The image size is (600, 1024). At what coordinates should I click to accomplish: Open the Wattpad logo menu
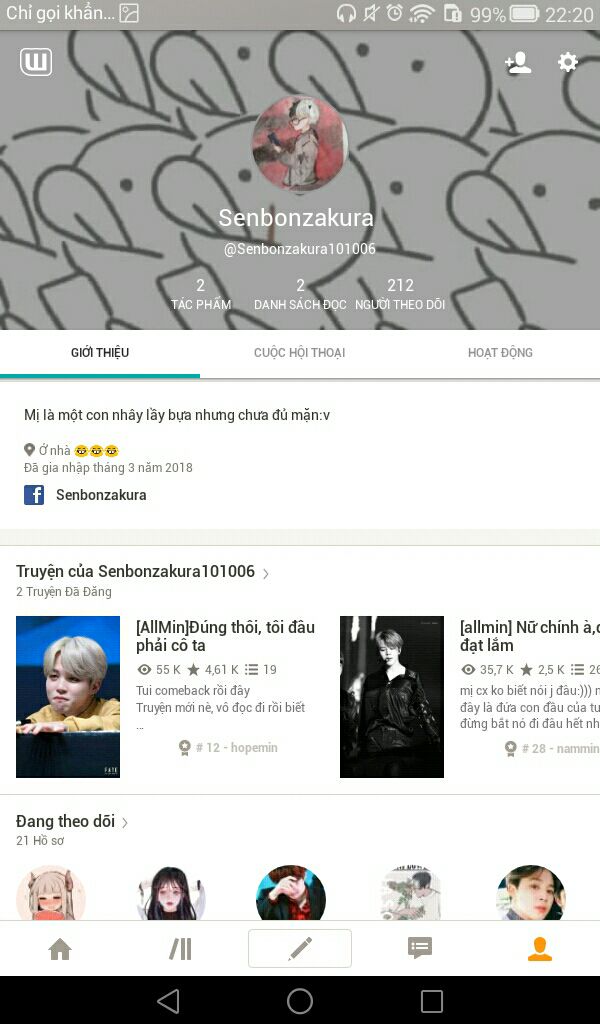[36, 62]
